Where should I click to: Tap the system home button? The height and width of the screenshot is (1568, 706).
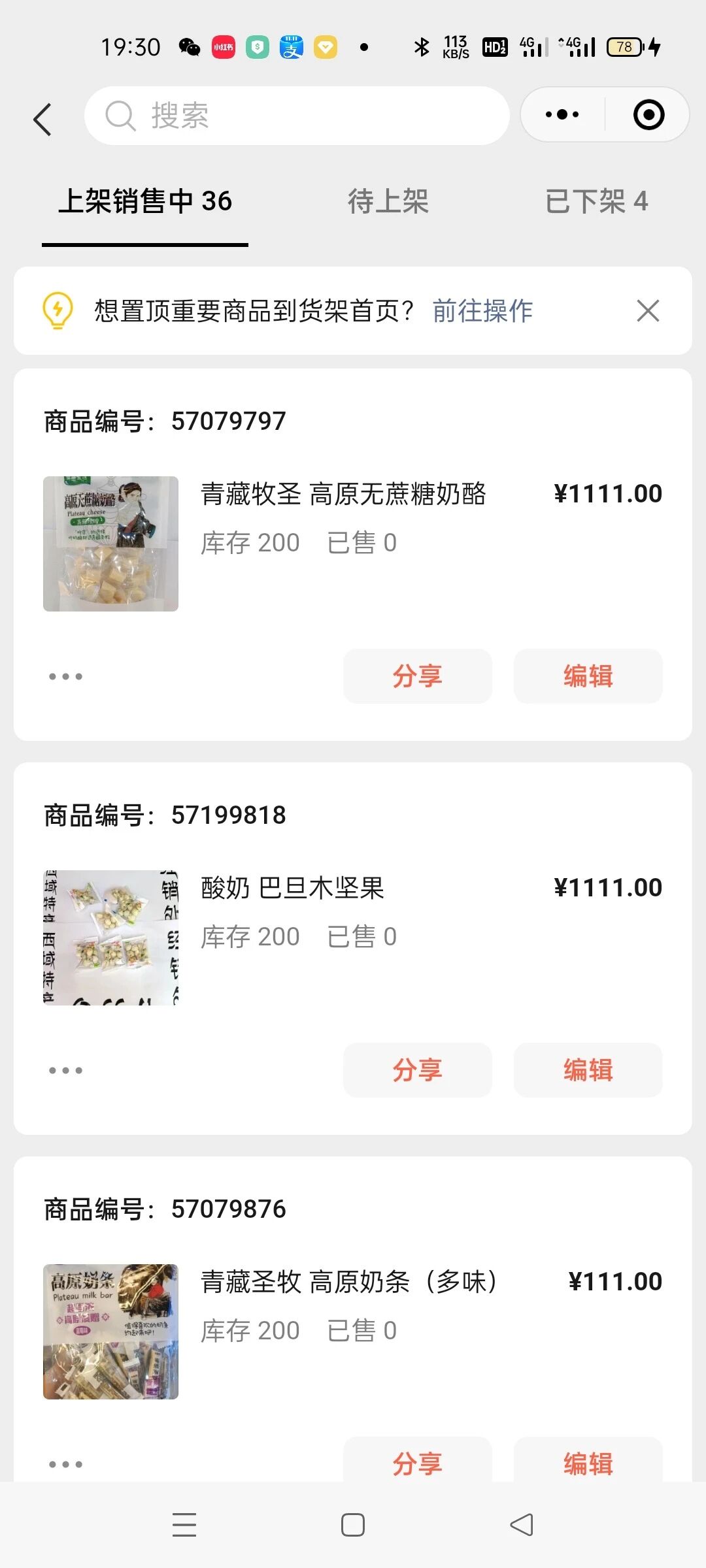coord(353,1525)
